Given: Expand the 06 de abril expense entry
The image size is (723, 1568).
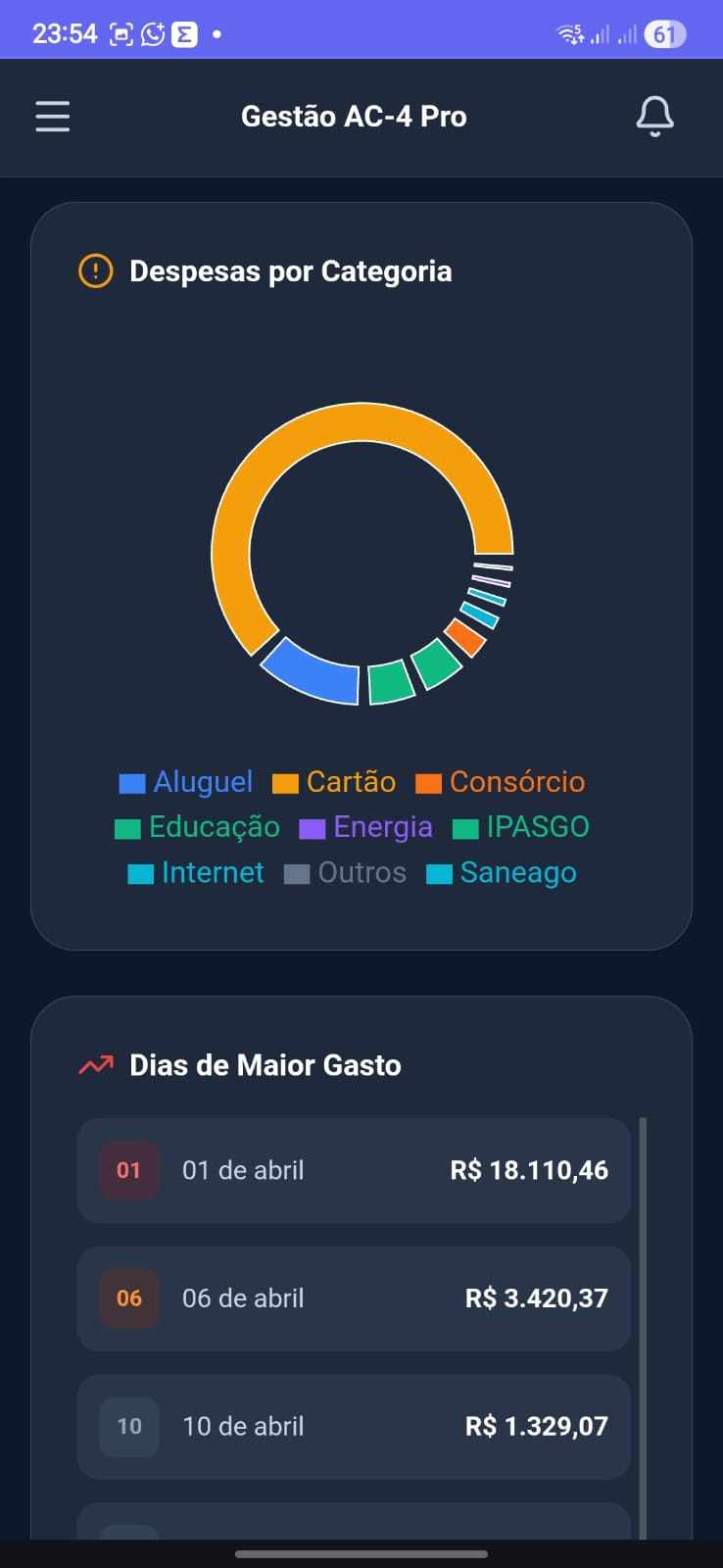Looking at the screenshot, I should 353,1298.
